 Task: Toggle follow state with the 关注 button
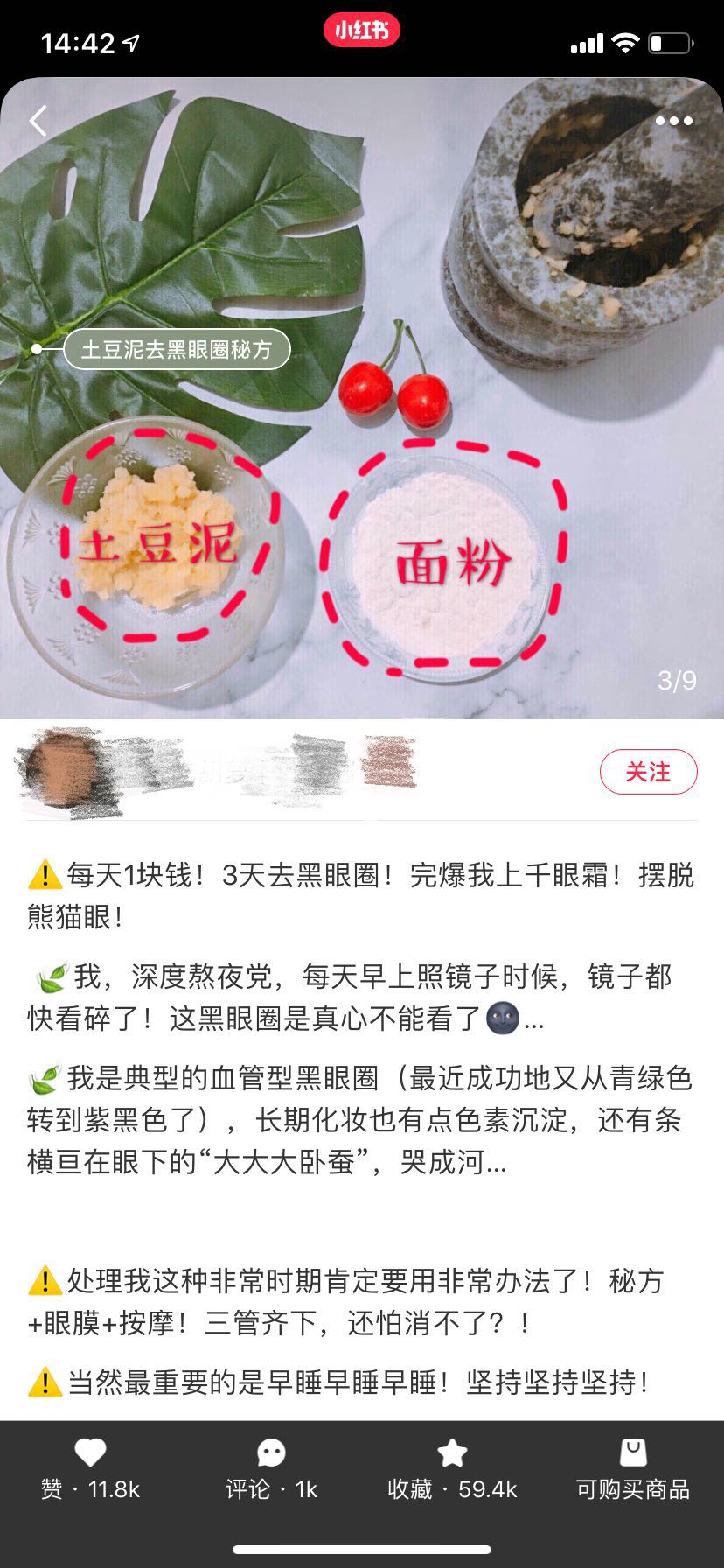coord(648,773)
